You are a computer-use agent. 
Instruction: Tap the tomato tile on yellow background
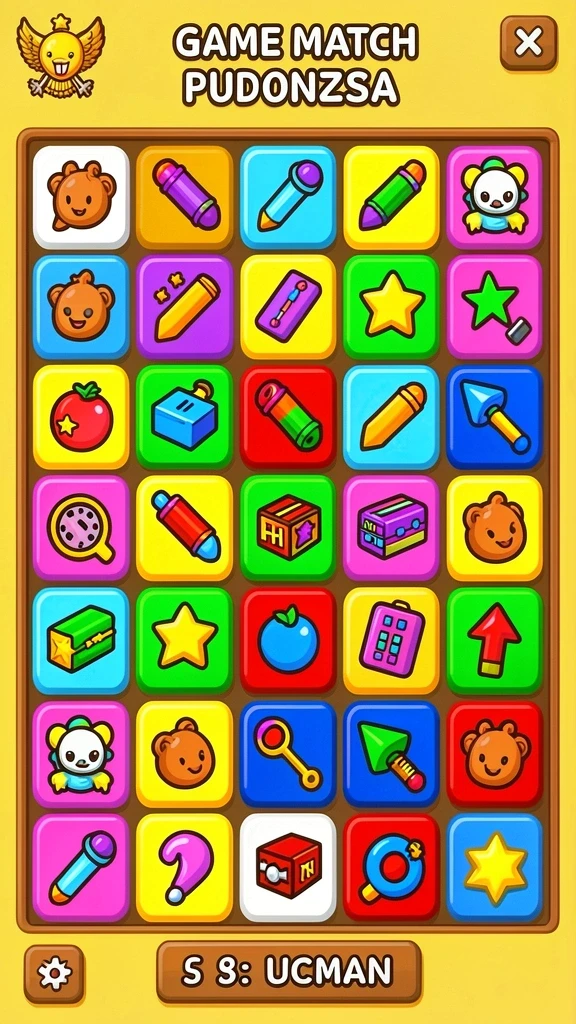tap(81, 417)
